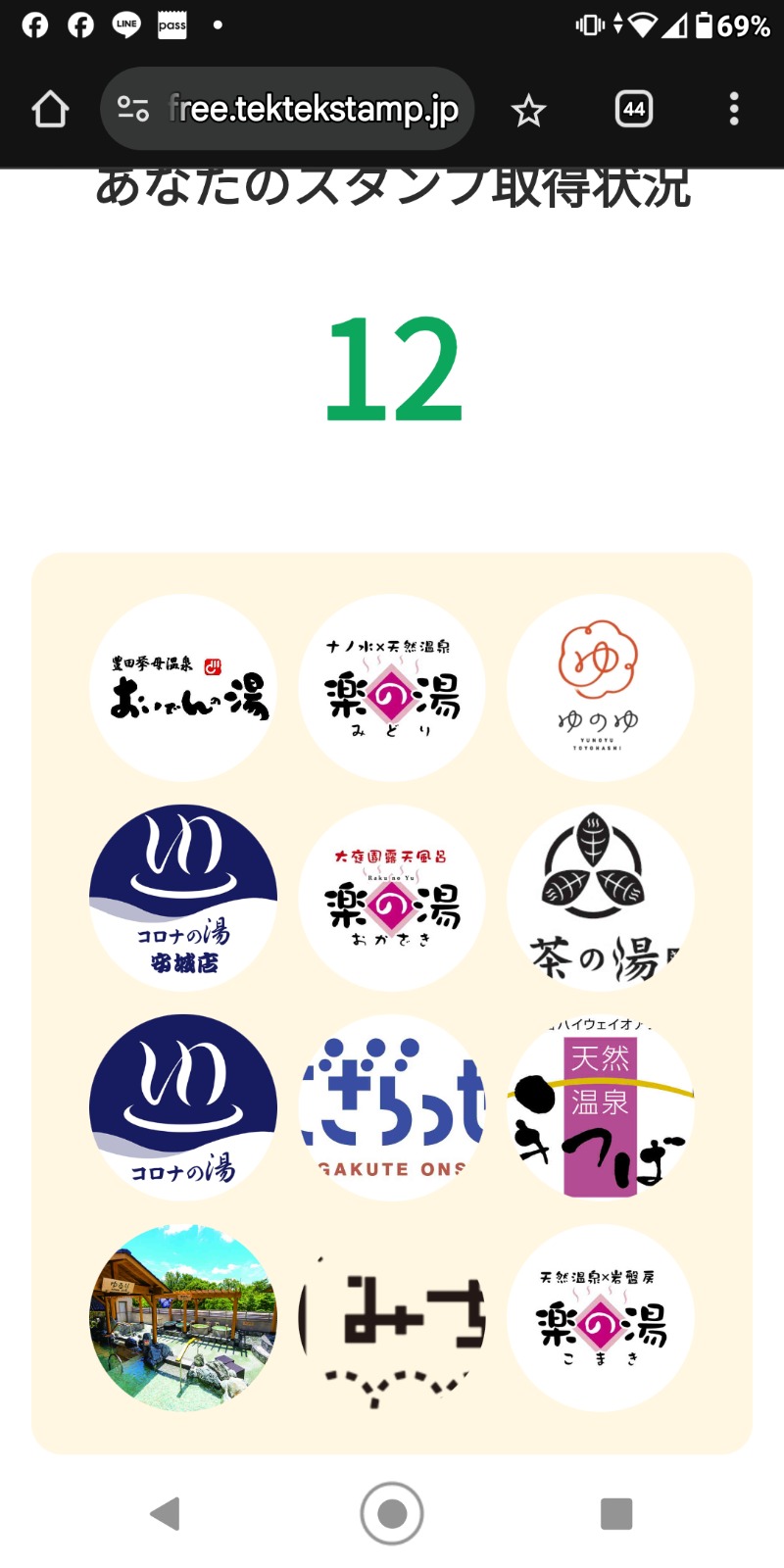
Task: View the GAKUTE ONSEN stamp
Action: click(x=392, y=1107)
